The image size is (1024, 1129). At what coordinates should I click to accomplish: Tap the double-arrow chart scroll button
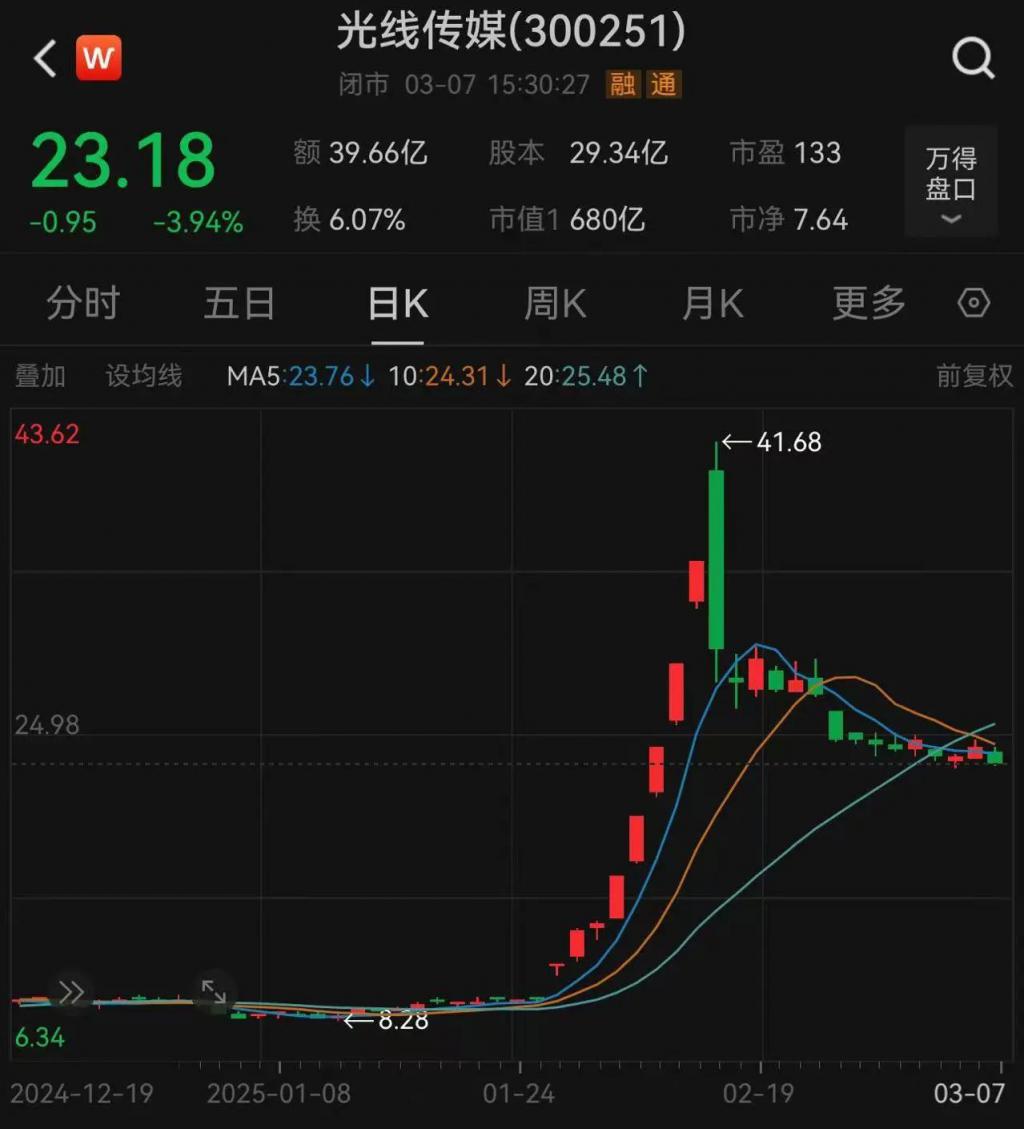[71, 992]
